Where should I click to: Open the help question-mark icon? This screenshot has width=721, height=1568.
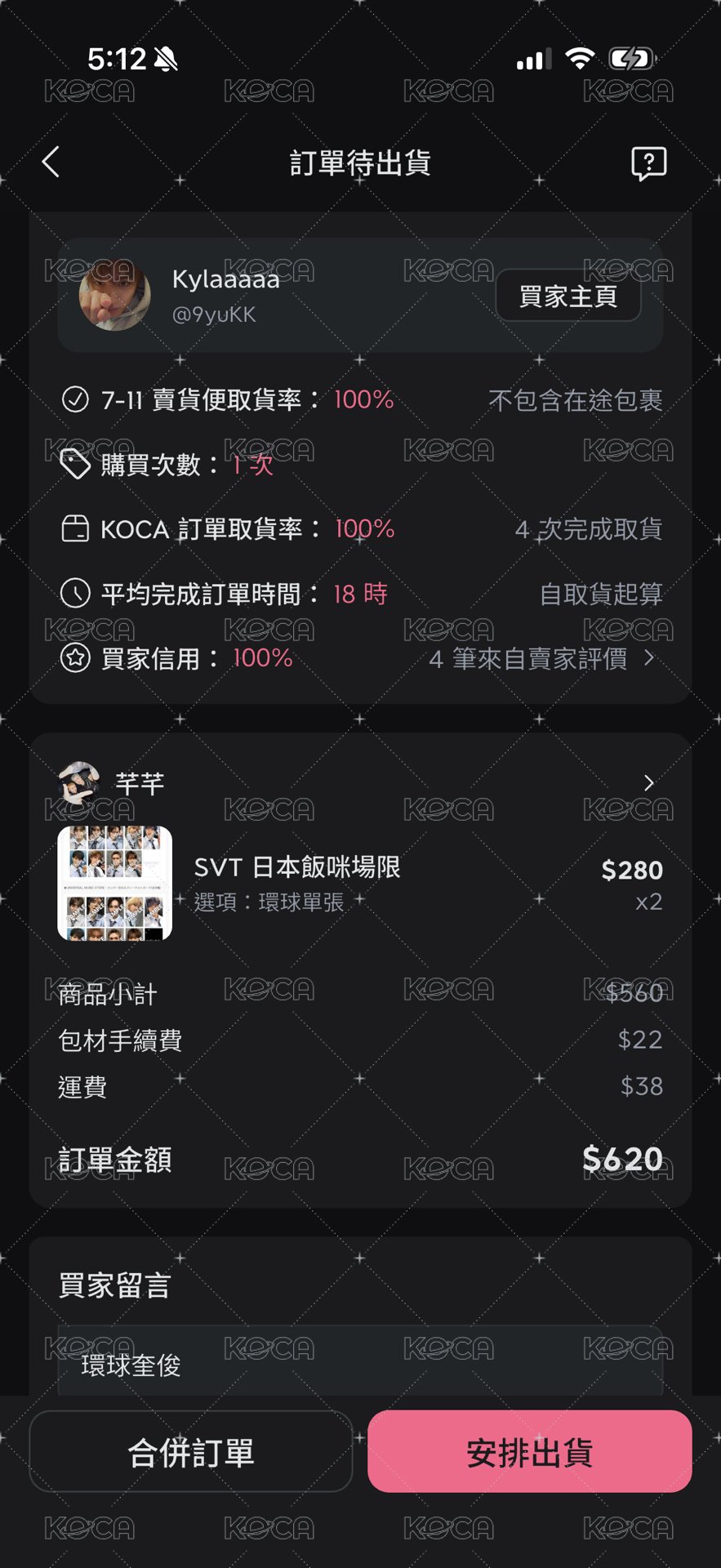(x=649, y=163)
